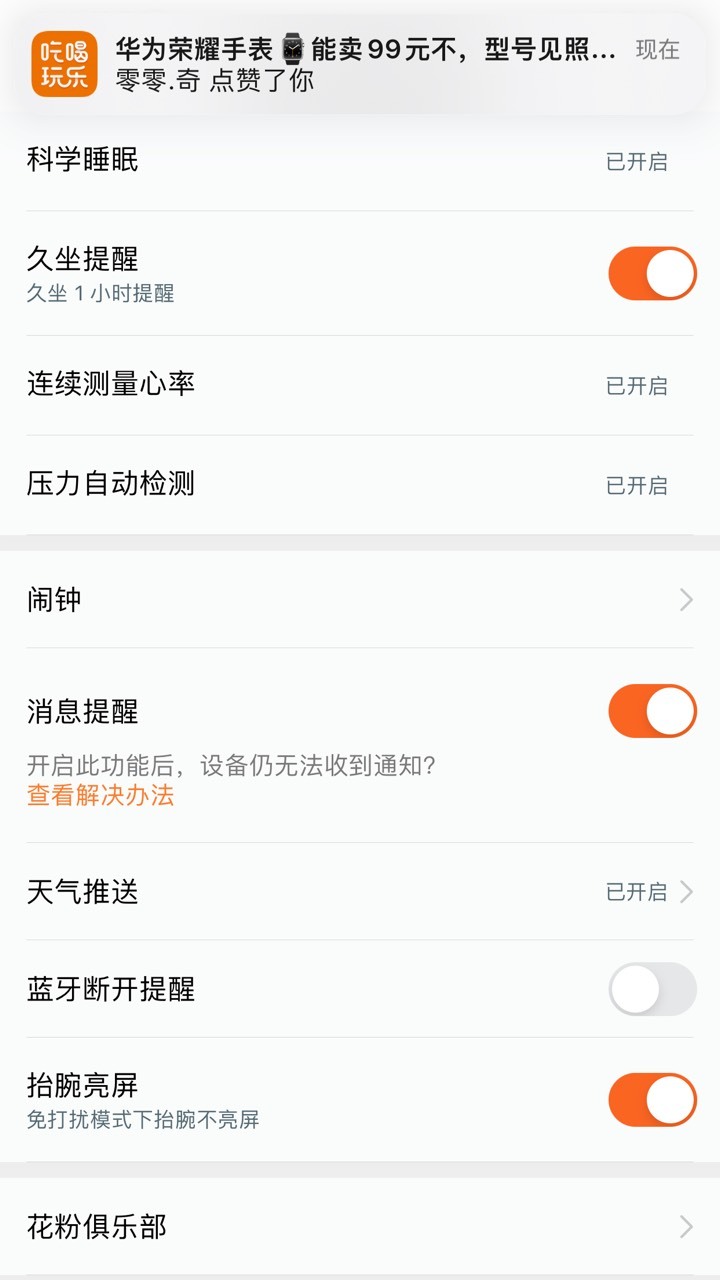720x1280 pixels.
Task: Open 天气推送 settings
Action: [360, 891]
